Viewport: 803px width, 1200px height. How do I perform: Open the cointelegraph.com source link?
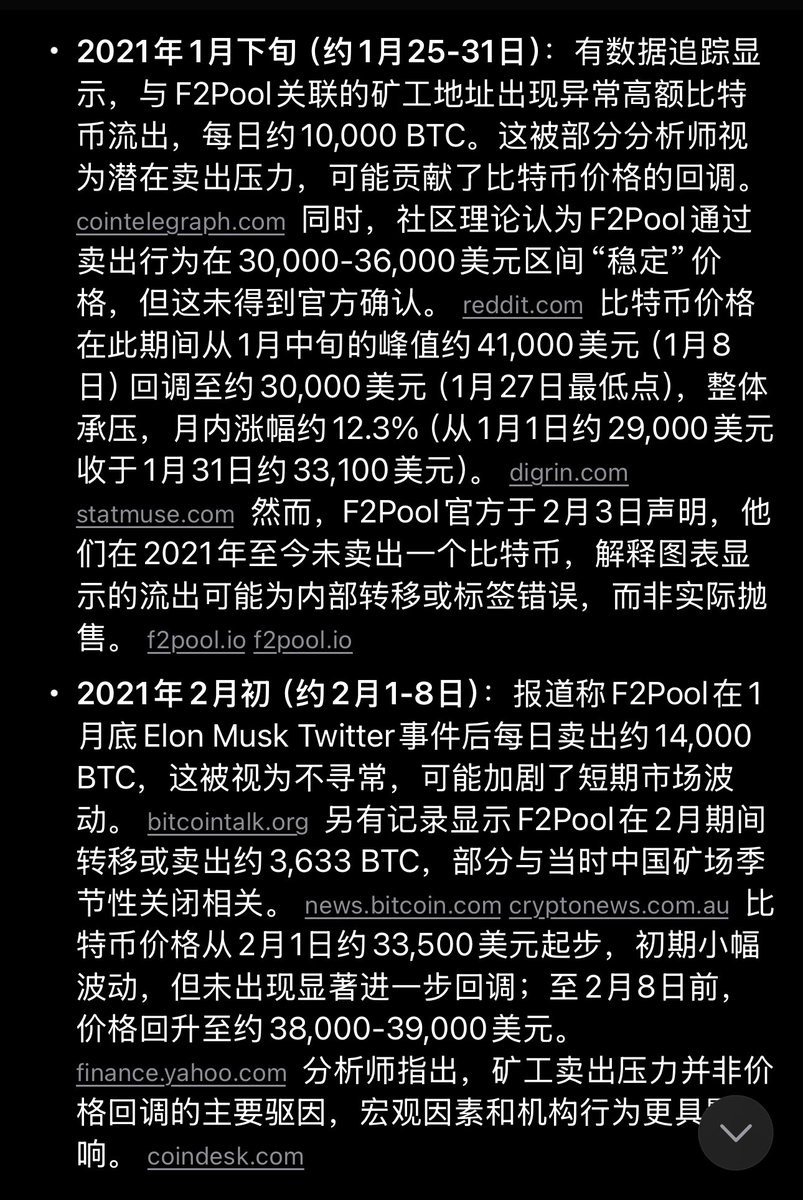pos(180,221)
